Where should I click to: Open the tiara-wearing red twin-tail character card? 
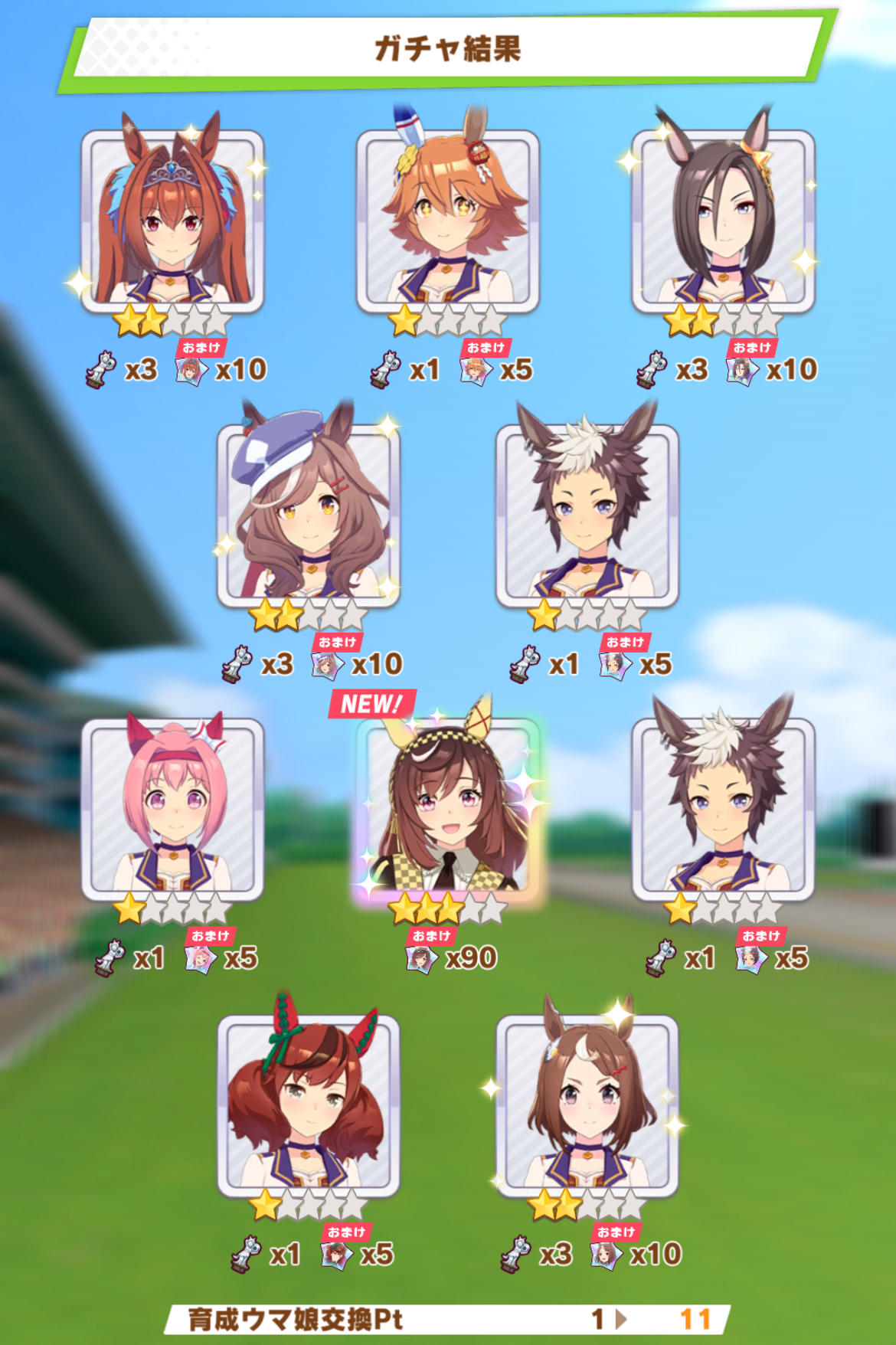click(x=172, y=221)
